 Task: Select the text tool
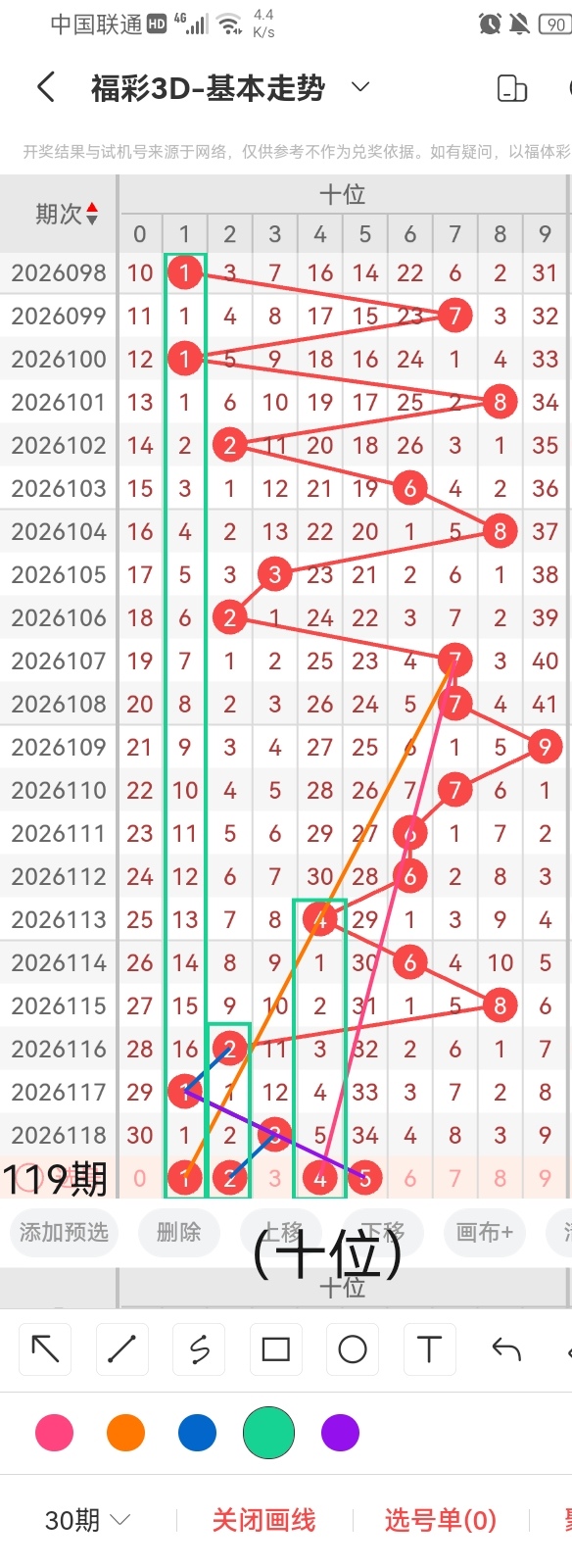tap(429, 1349)
